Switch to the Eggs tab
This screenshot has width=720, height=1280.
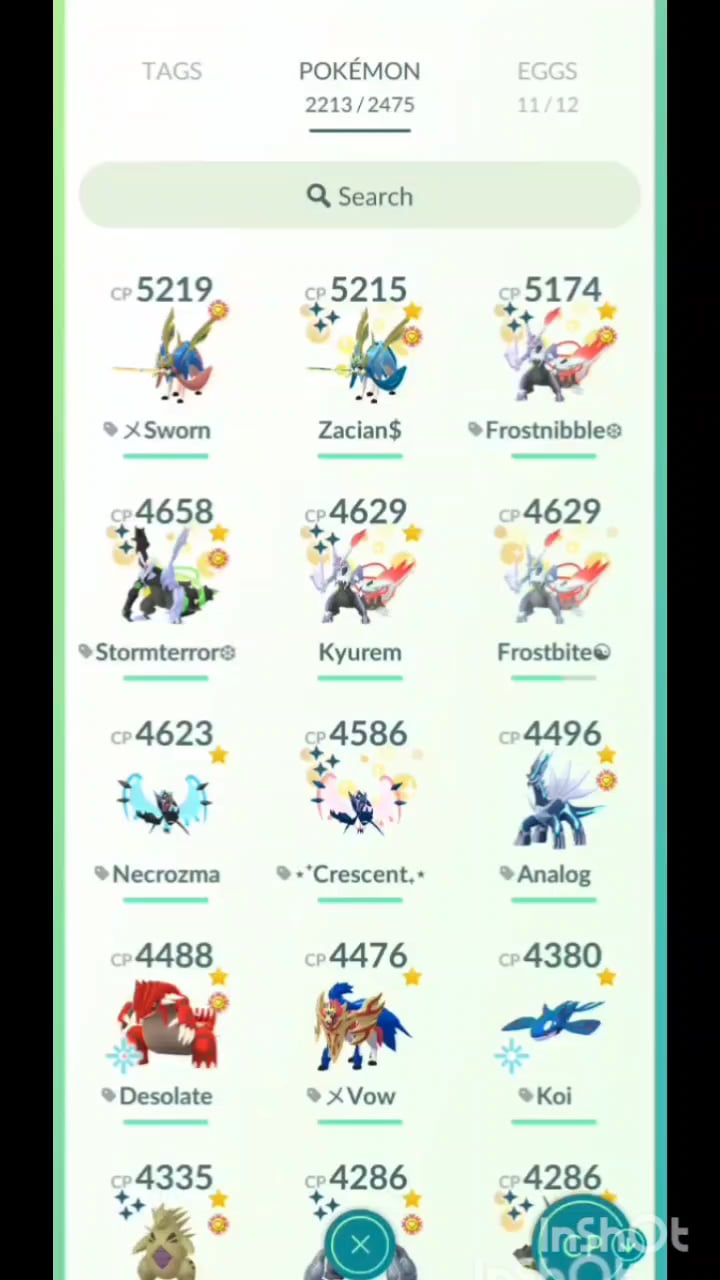tap(547, 85)
